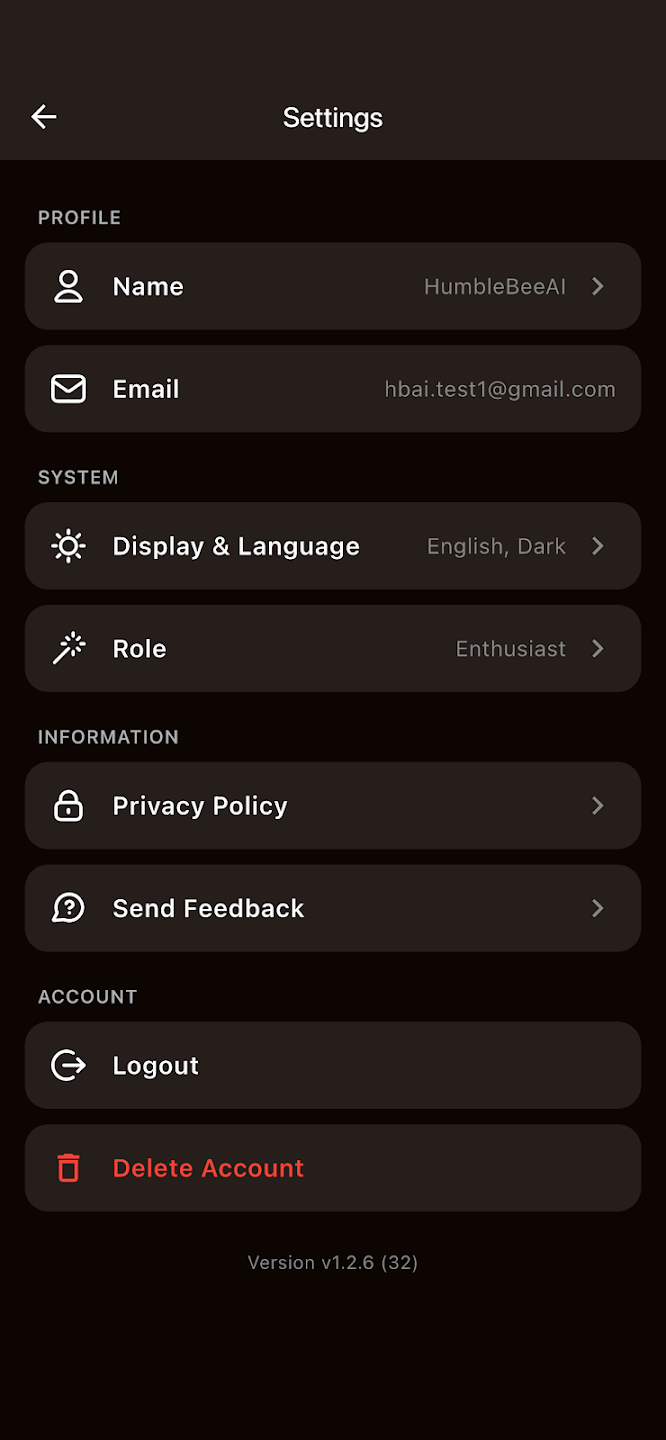Viewport: 666px width, 1440px height.
Task: Log out of the account
Action: [332, 1066]
